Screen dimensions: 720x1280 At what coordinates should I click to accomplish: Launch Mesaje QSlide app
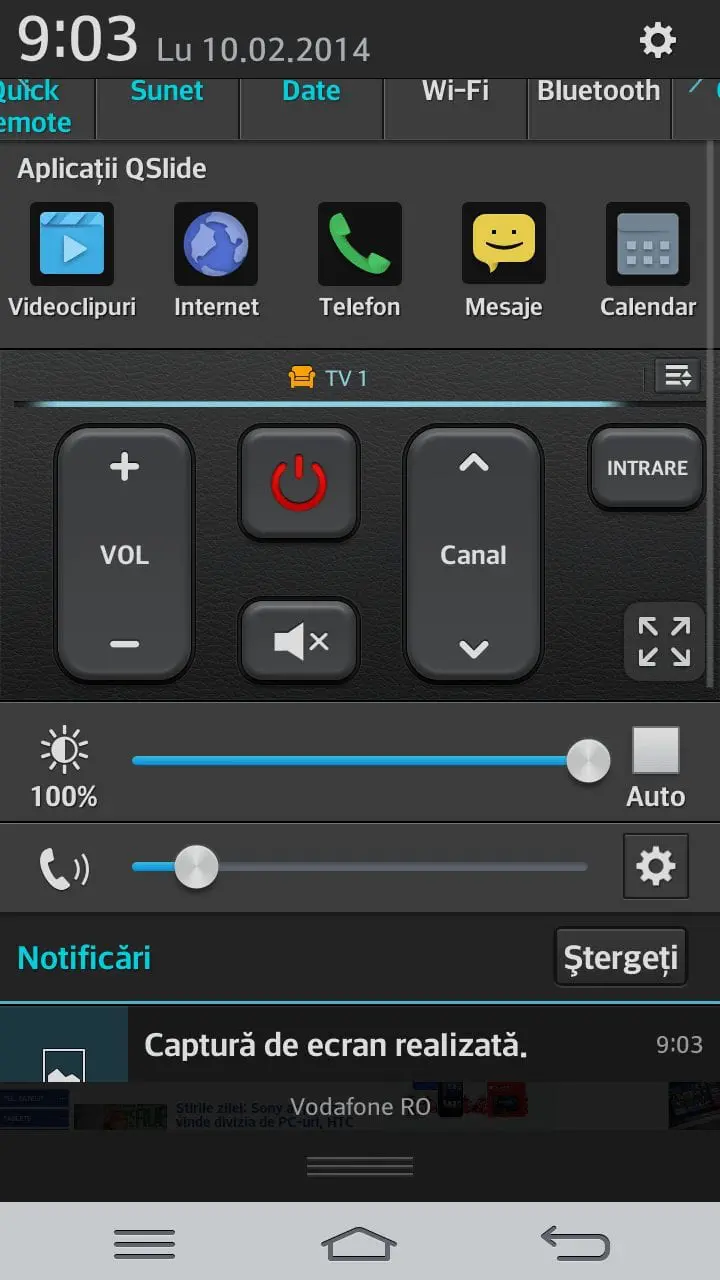click(x=504, y=245)
